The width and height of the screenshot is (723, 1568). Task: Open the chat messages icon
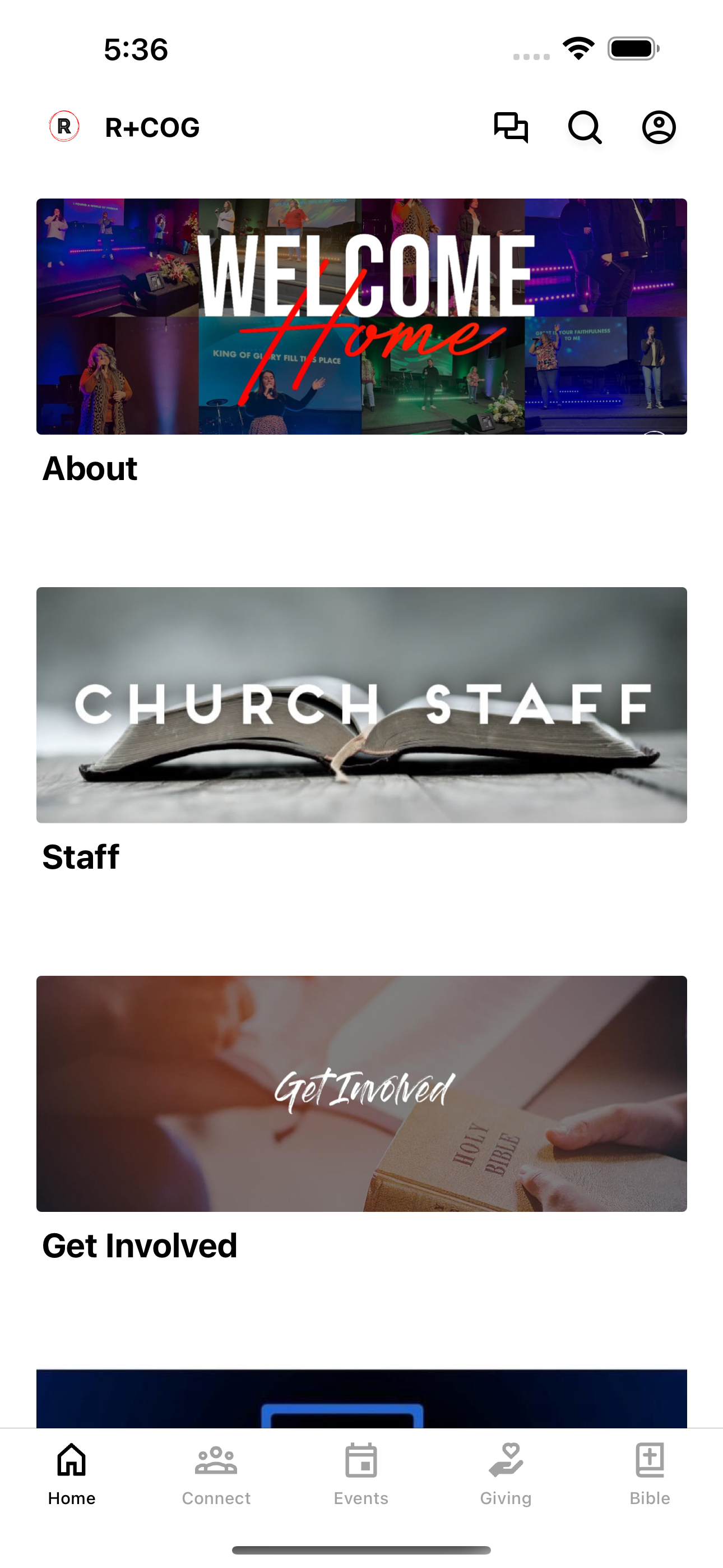click(510, 128)
